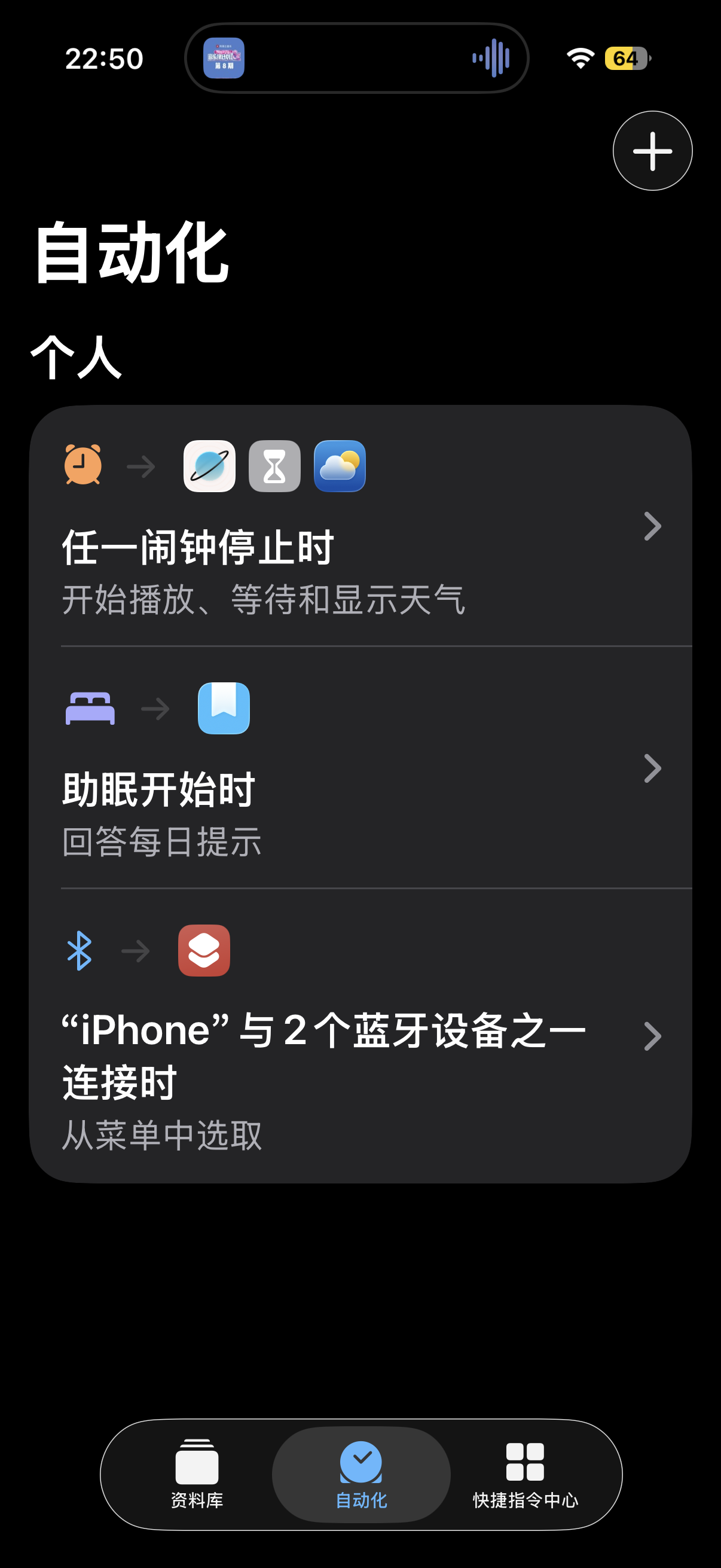
Task: Open the iPhone 蓝牙设备连接时 automation
Action: tap(360, 1036)
